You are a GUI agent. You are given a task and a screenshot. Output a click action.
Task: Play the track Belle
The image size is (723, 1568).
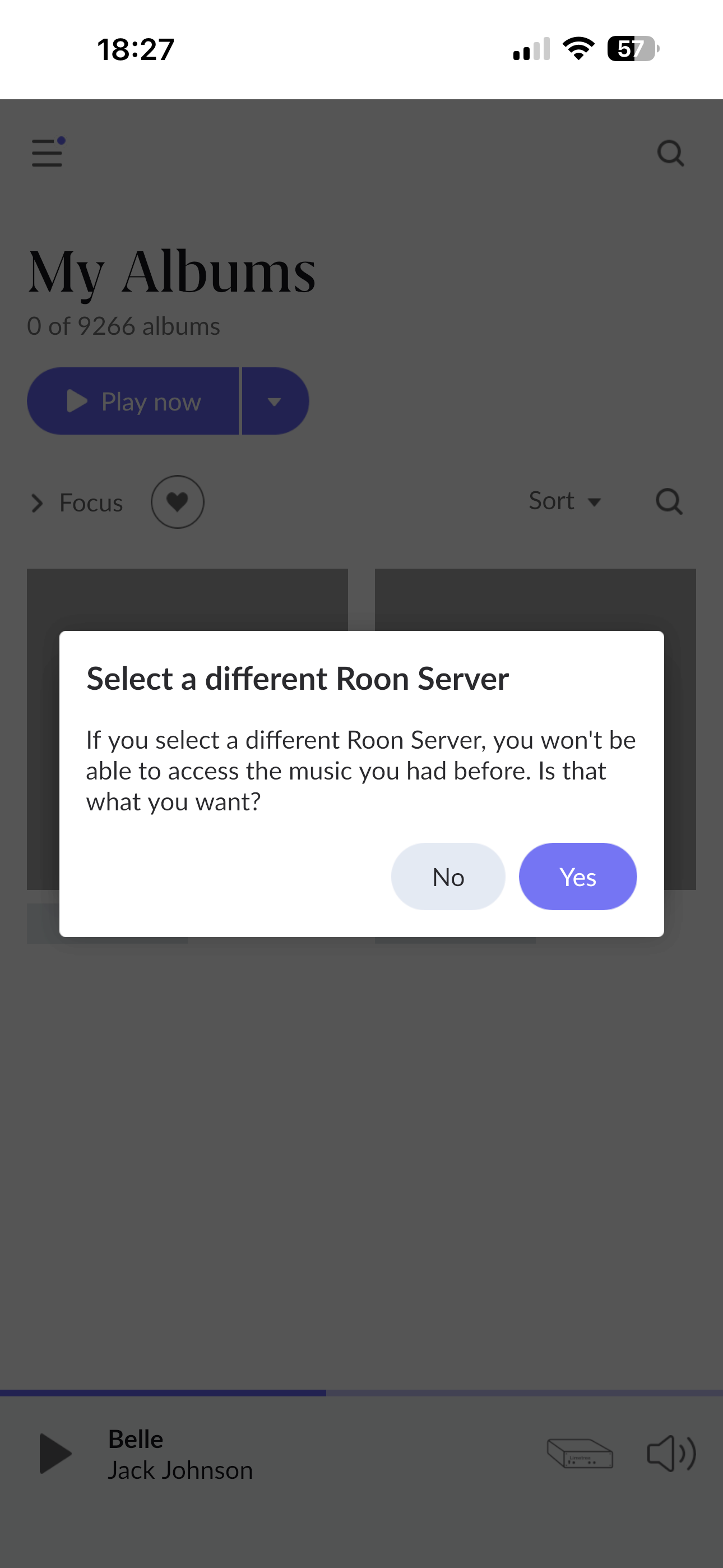coord(55,1454)
